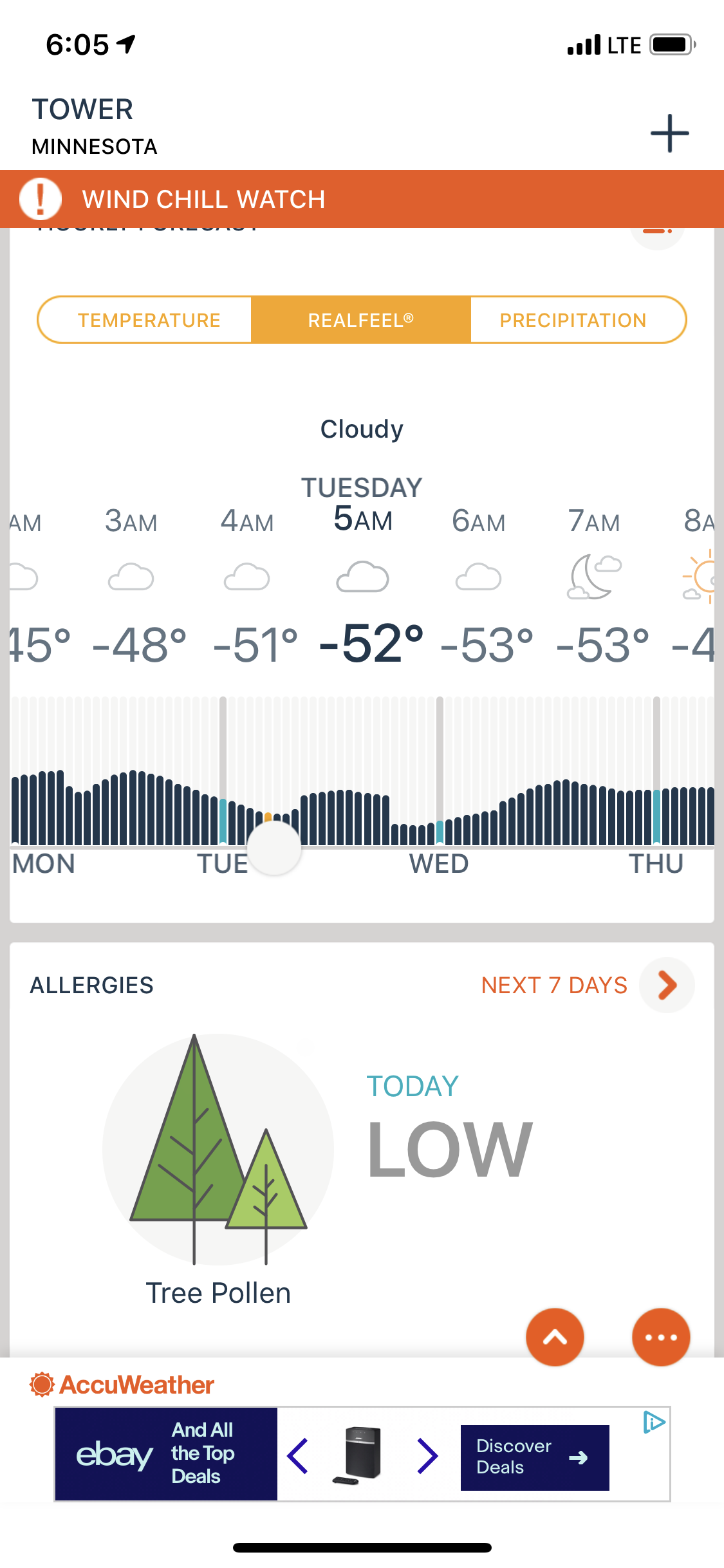
Task: Open the orange three-dots more menu
Action: (661, 1337)
